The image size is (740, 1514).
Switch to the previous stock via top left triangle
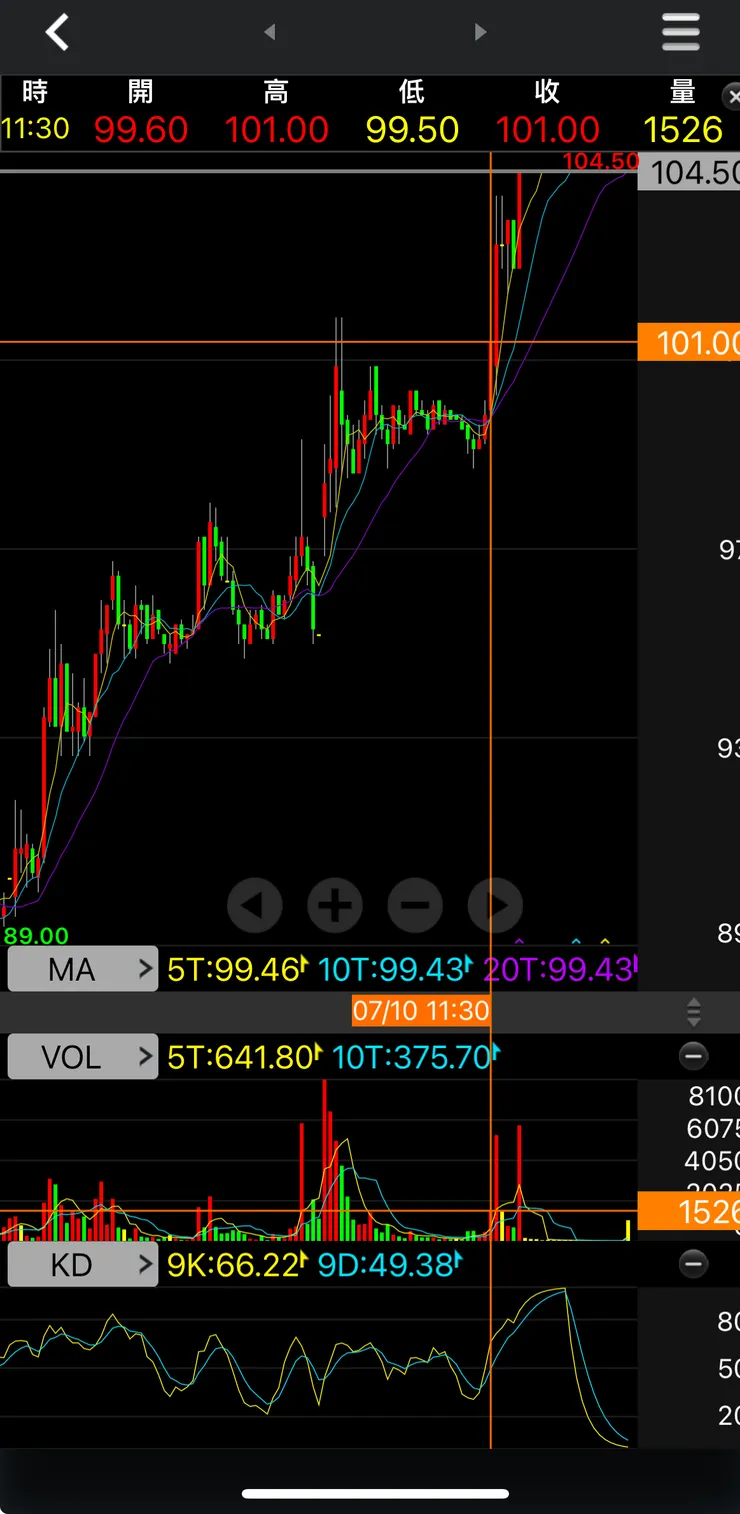[269, 32]
